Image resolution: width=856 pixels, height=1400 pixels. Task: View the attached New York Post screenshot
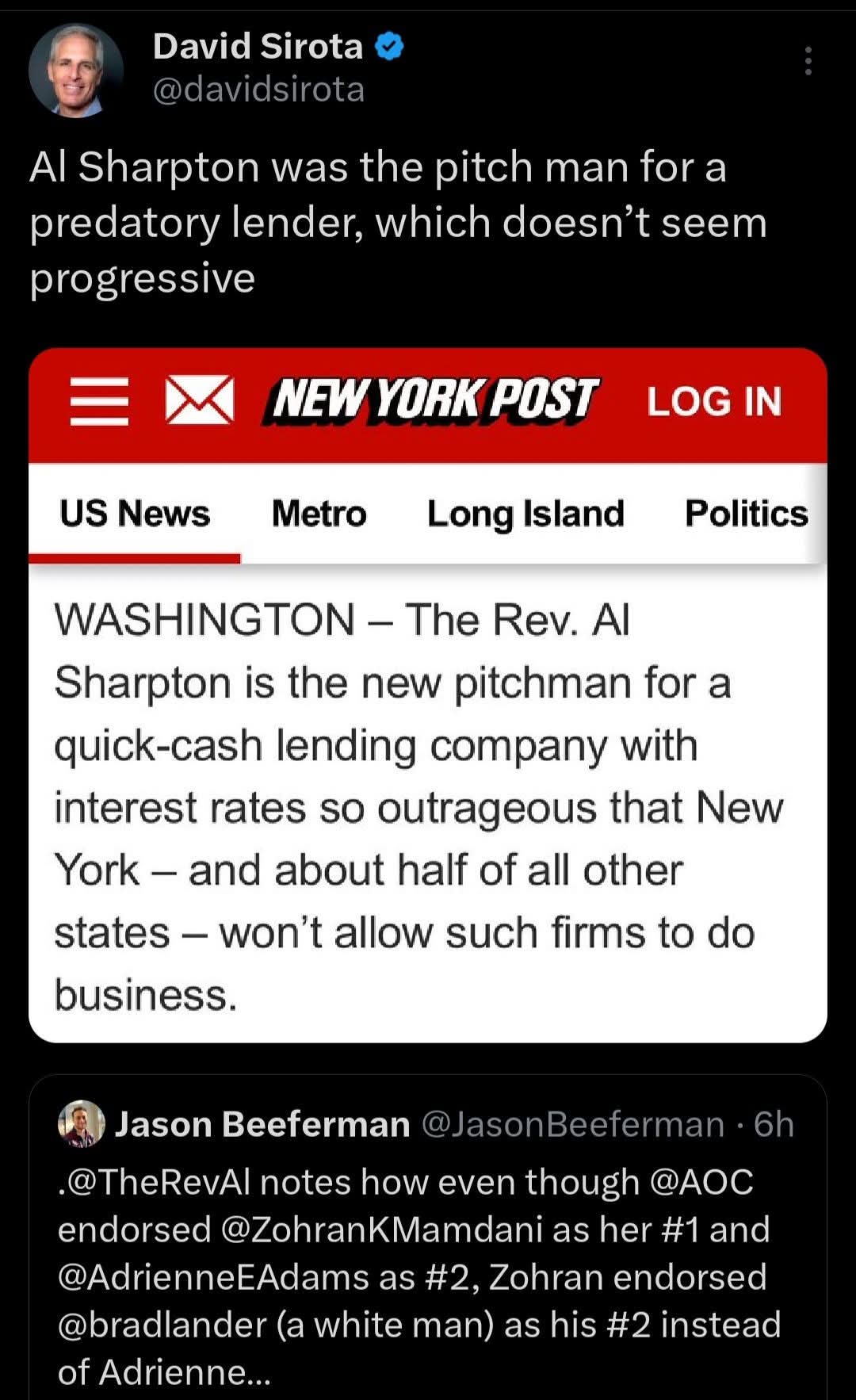point(428,695)
